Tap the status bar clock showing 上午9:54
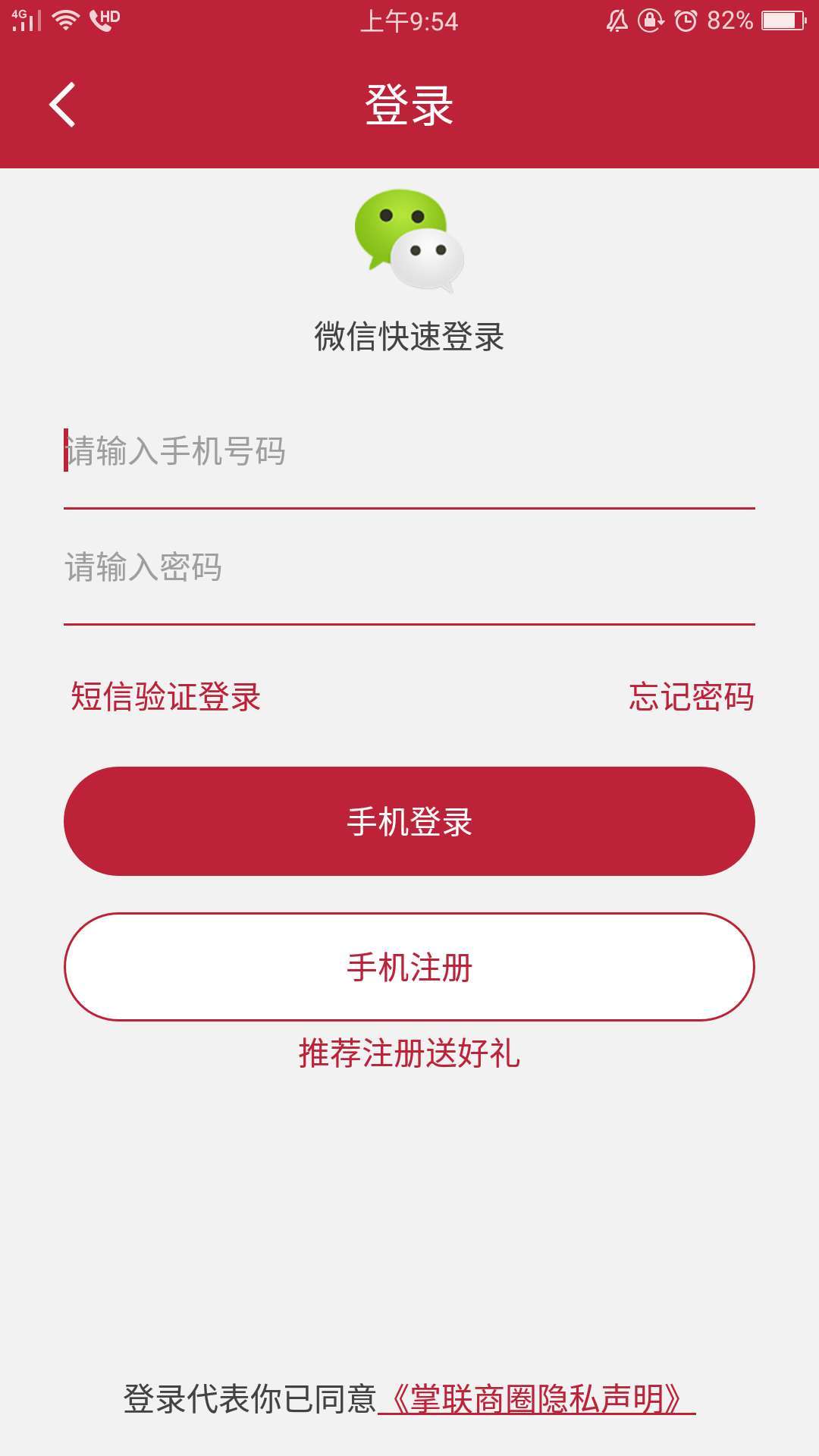The width and height of the screenshot is (819, 1456). point(409,21)
